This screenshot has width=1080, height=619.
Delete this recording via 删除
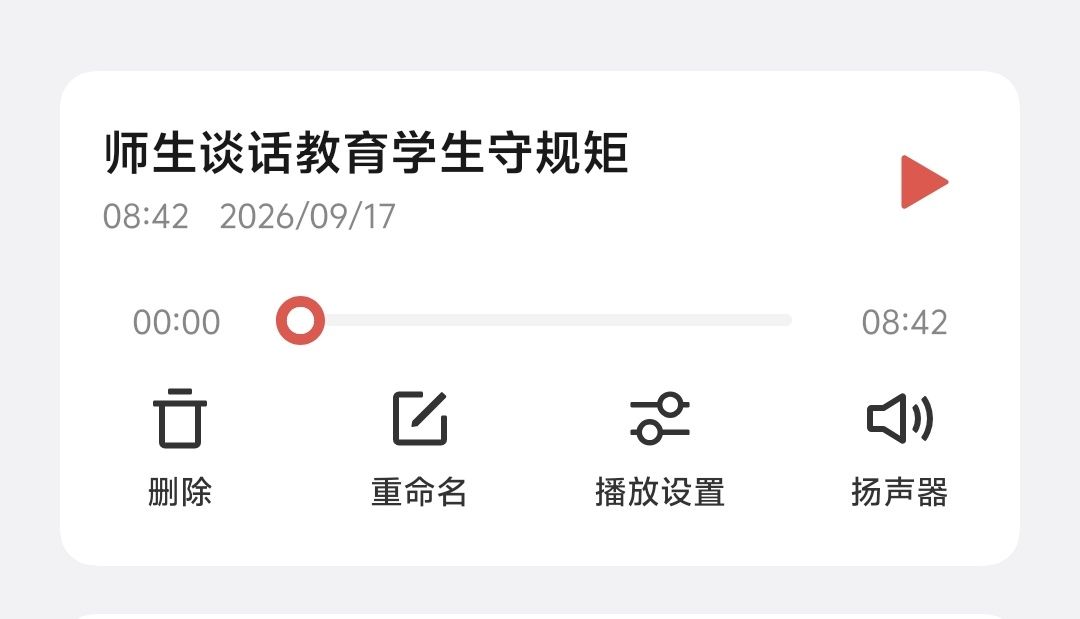pyautogui.click(x=180, y=448)
